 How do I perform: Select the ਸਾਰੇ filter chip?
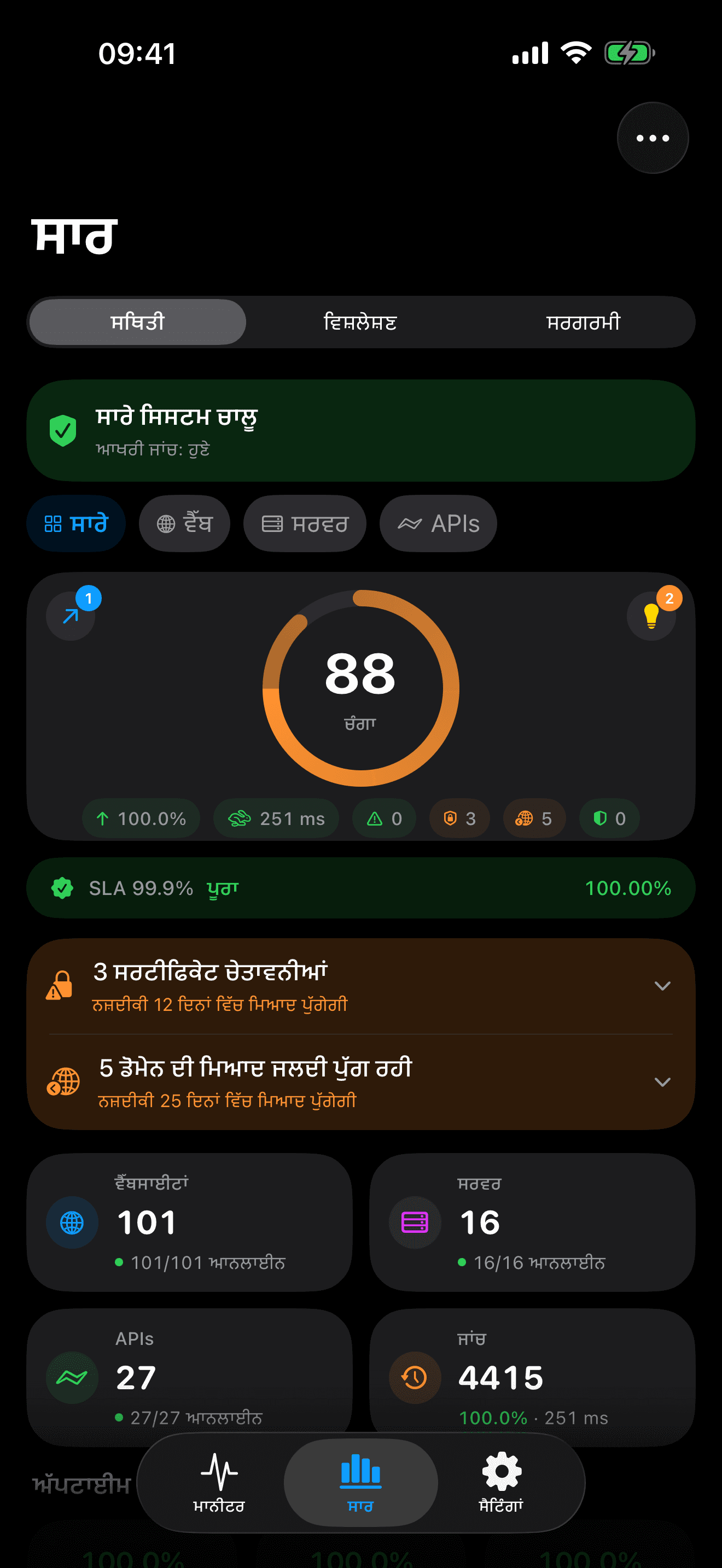[75, 523]
